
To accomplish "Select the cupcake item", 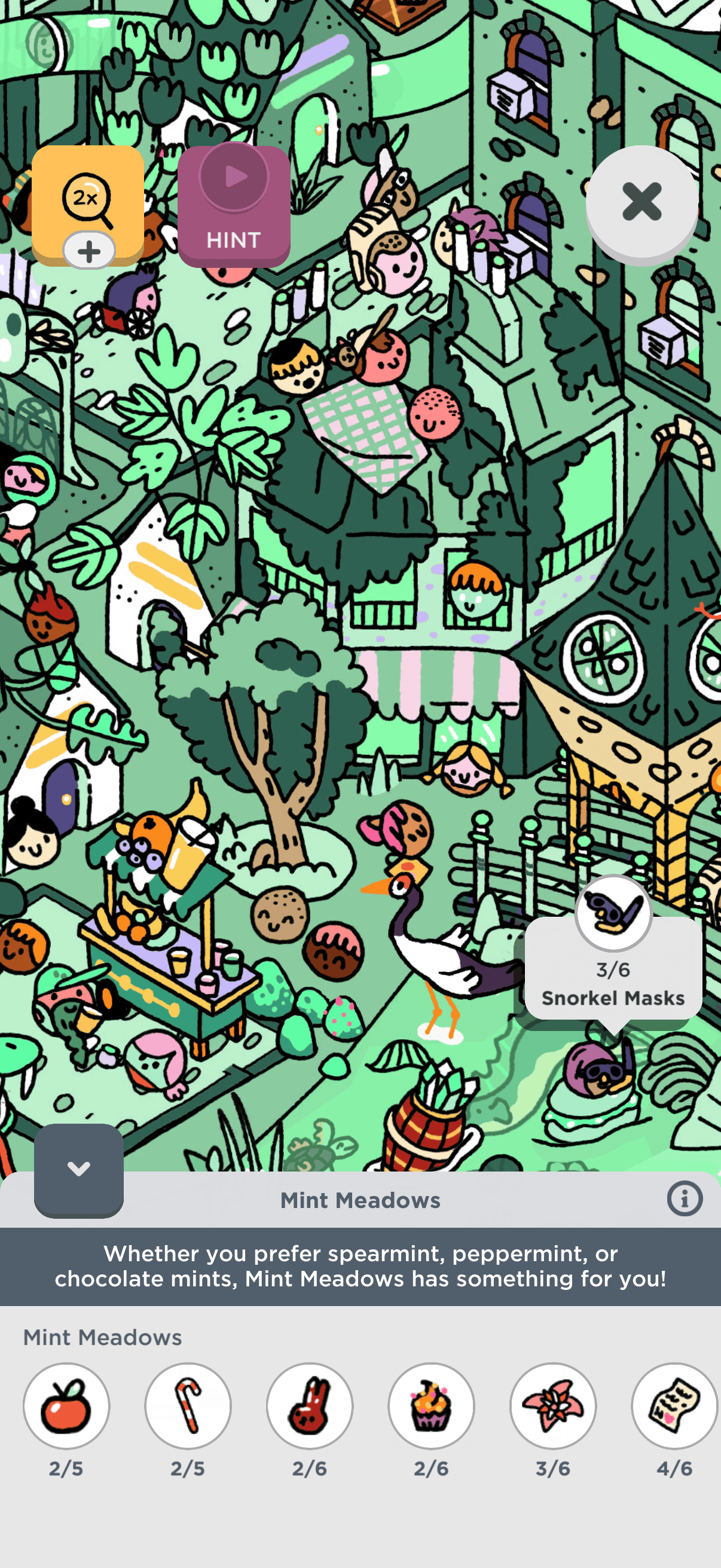I will [x=432, y=1405].
